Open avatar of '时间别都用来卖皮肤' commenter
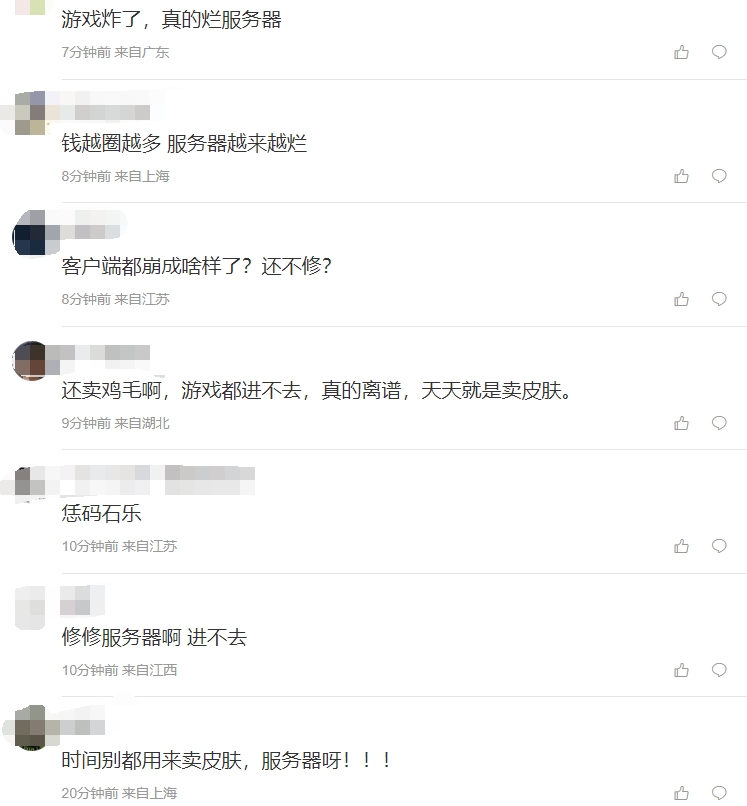 pos(30,727)
